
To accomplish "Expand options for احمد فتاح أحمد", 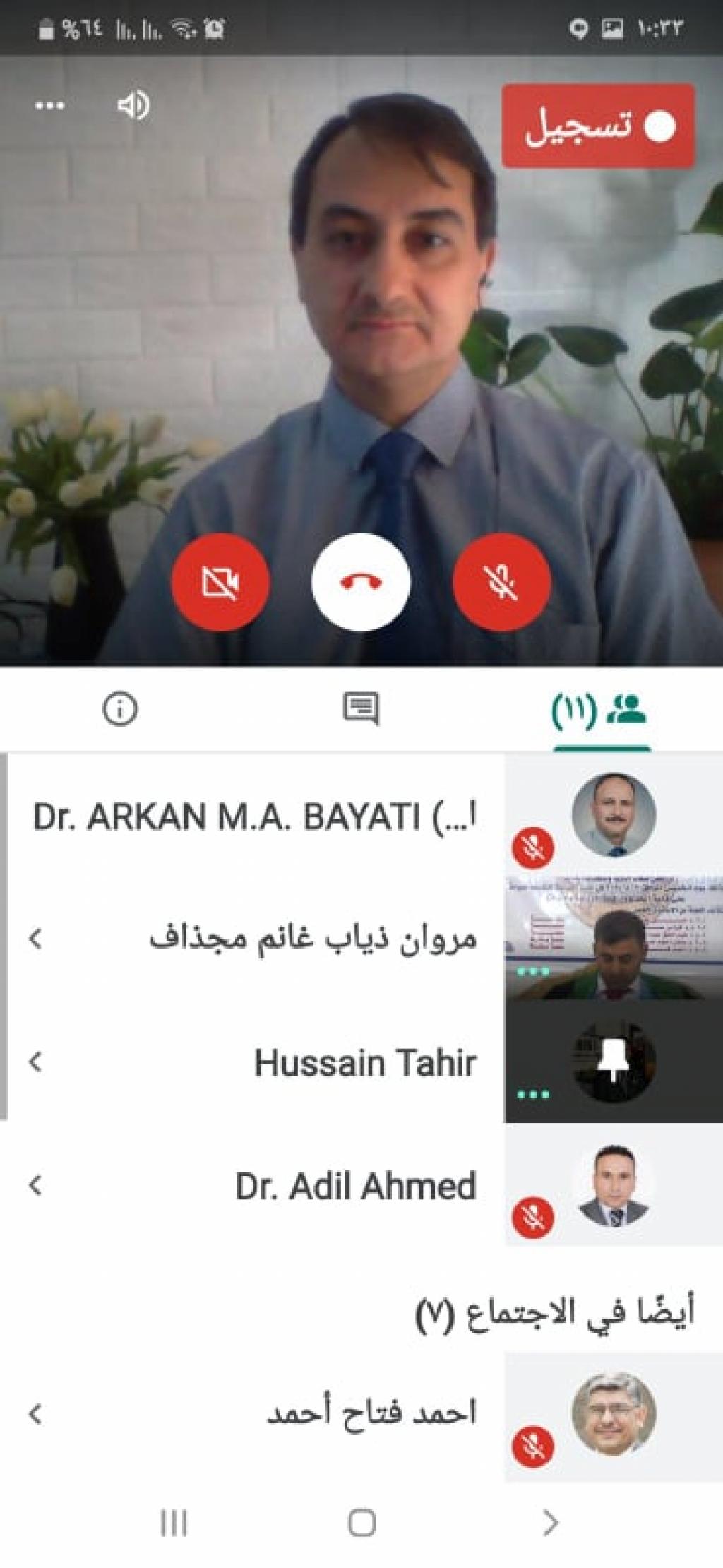I will point(35,1414).
